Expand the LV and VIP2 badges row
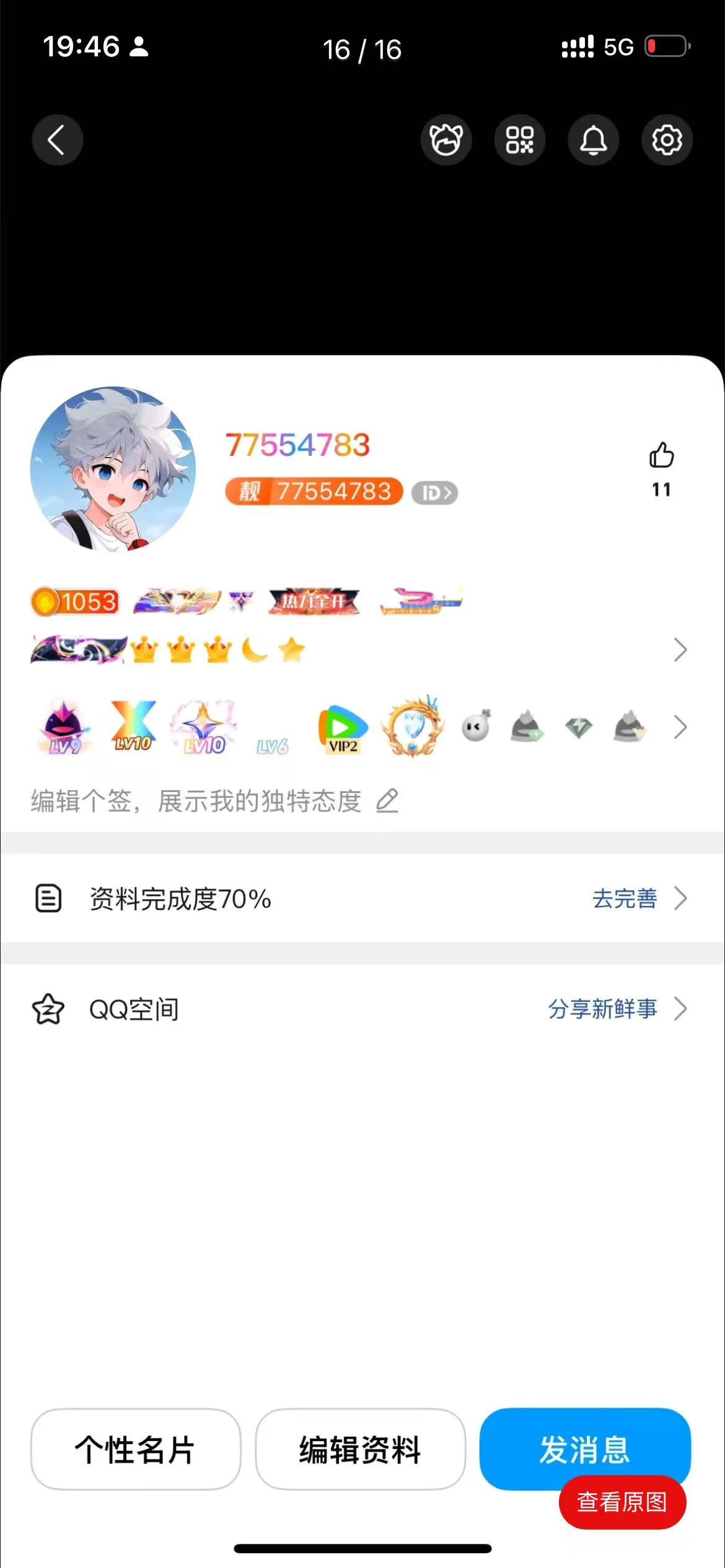 680,728
